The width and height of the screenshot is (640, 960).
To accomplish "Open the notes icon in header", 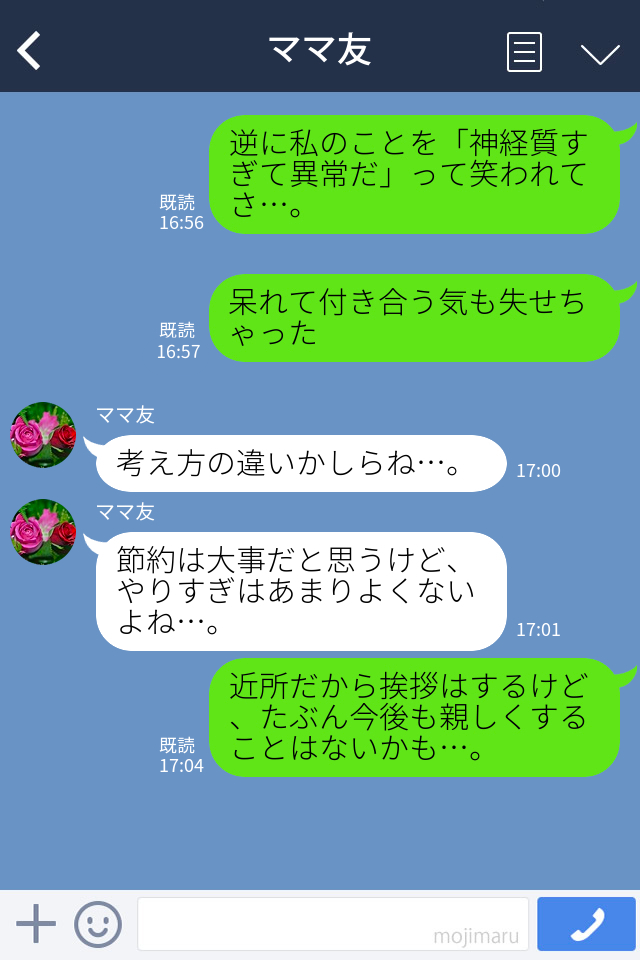I will pos(524,52).
